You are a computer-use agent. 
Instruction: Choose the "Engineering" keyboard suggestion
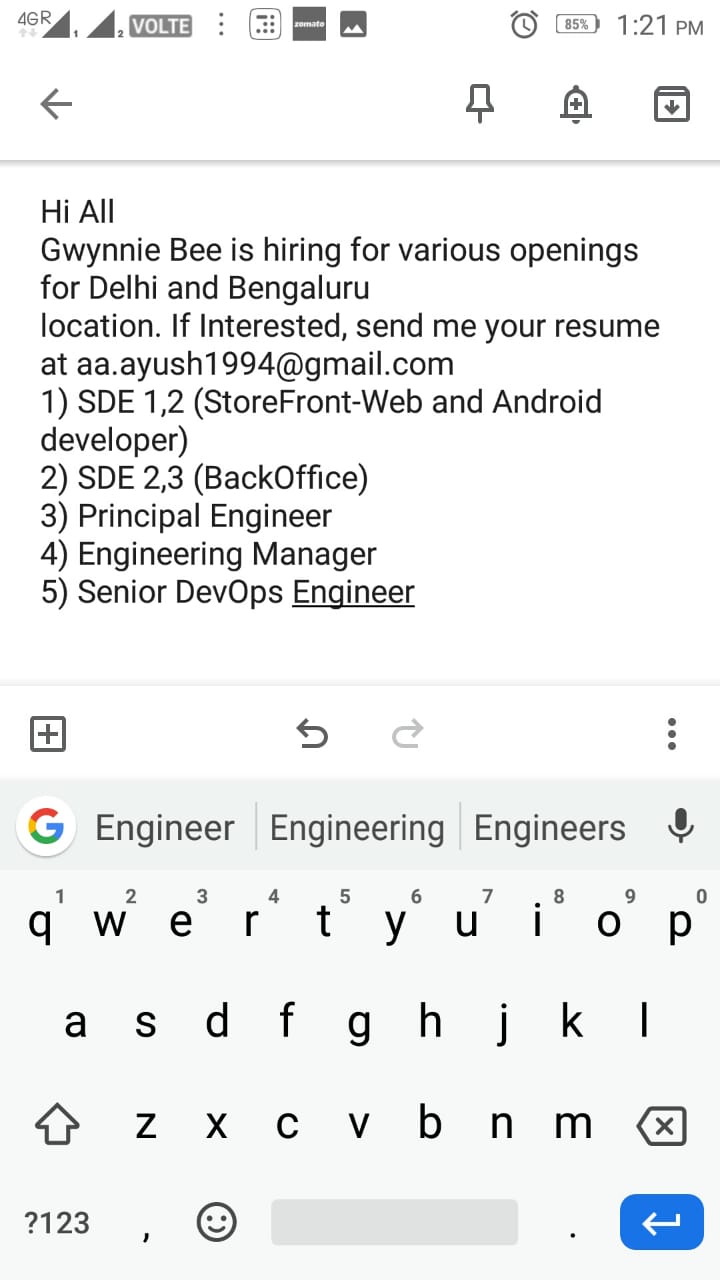pyautogui.click(x=357, y=828)
